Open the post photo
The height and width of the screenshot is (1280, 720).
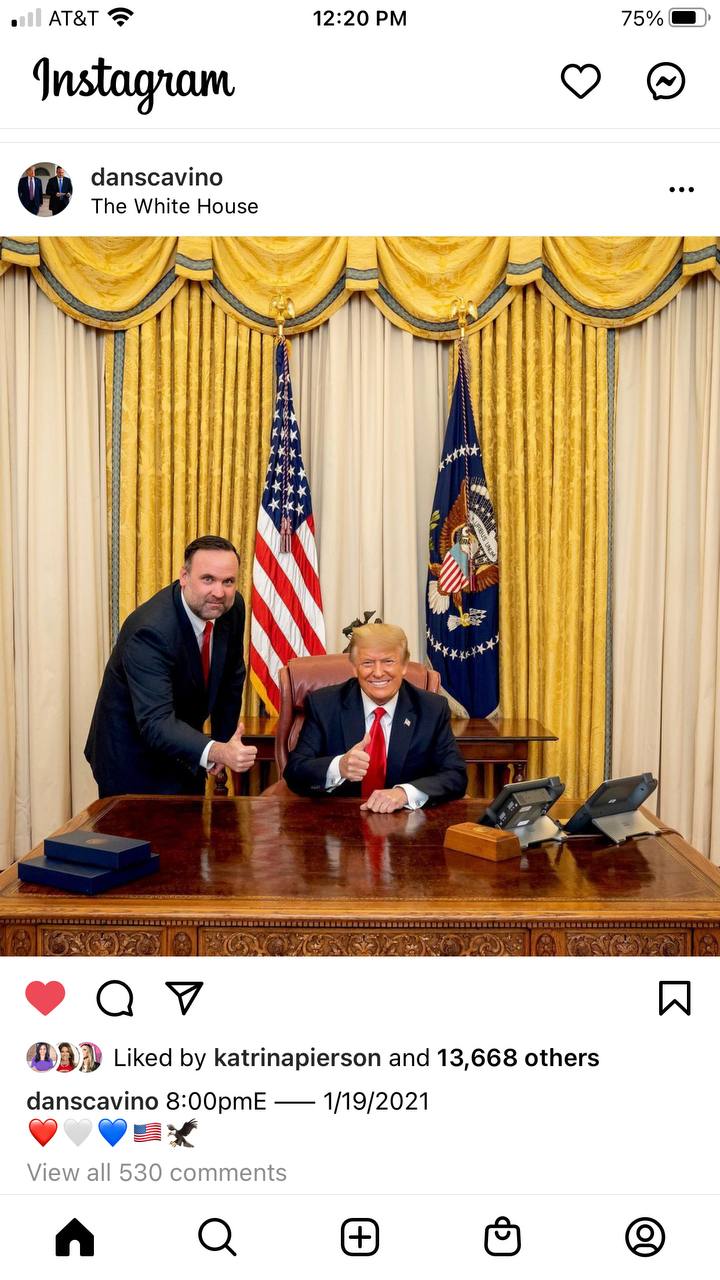(x=360, y=596)
